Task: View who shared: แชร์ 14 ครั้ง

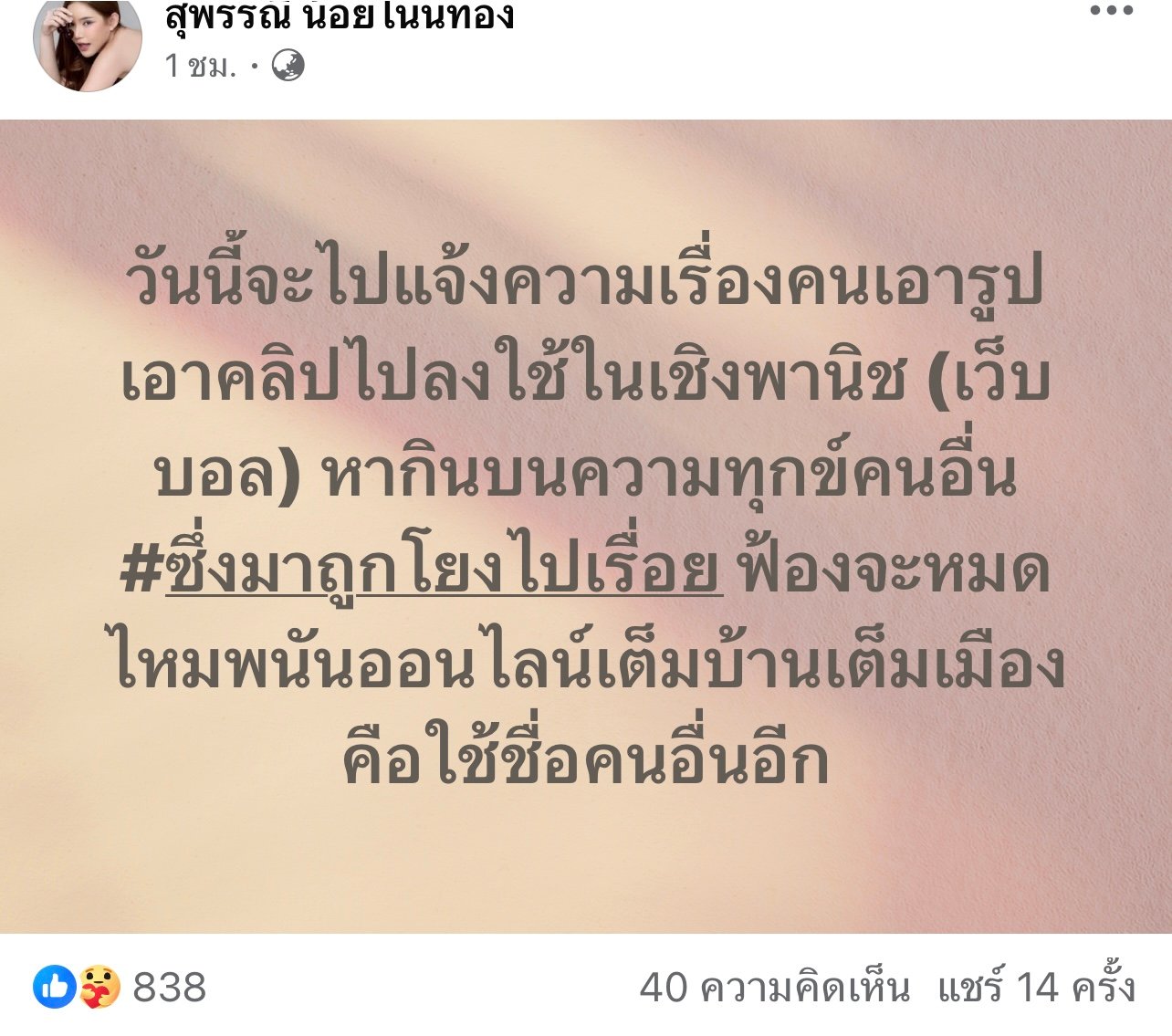Action: 1036,988
